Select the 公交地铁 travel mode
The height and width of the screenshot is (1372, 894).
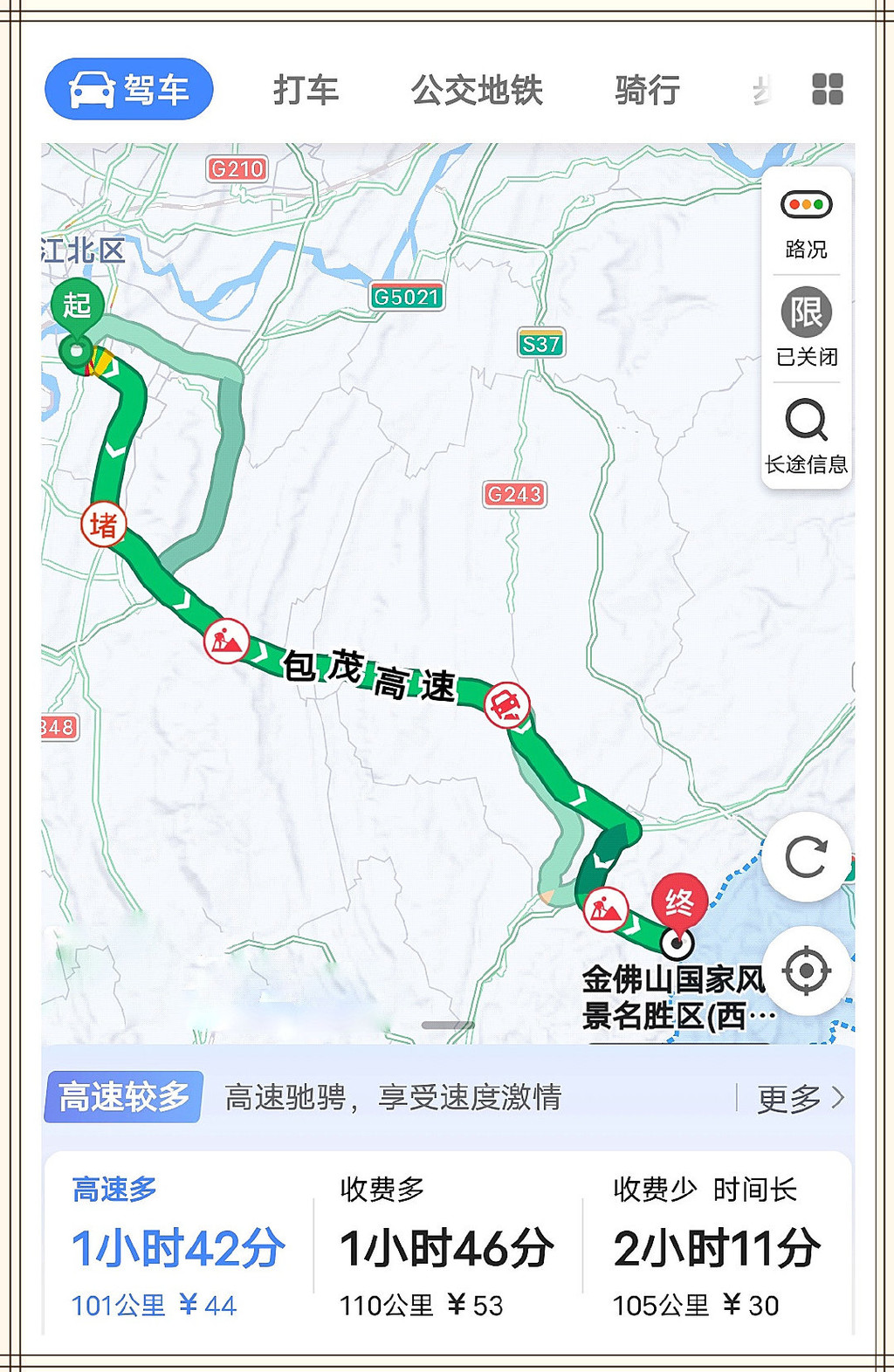click(x=477, y=90)
